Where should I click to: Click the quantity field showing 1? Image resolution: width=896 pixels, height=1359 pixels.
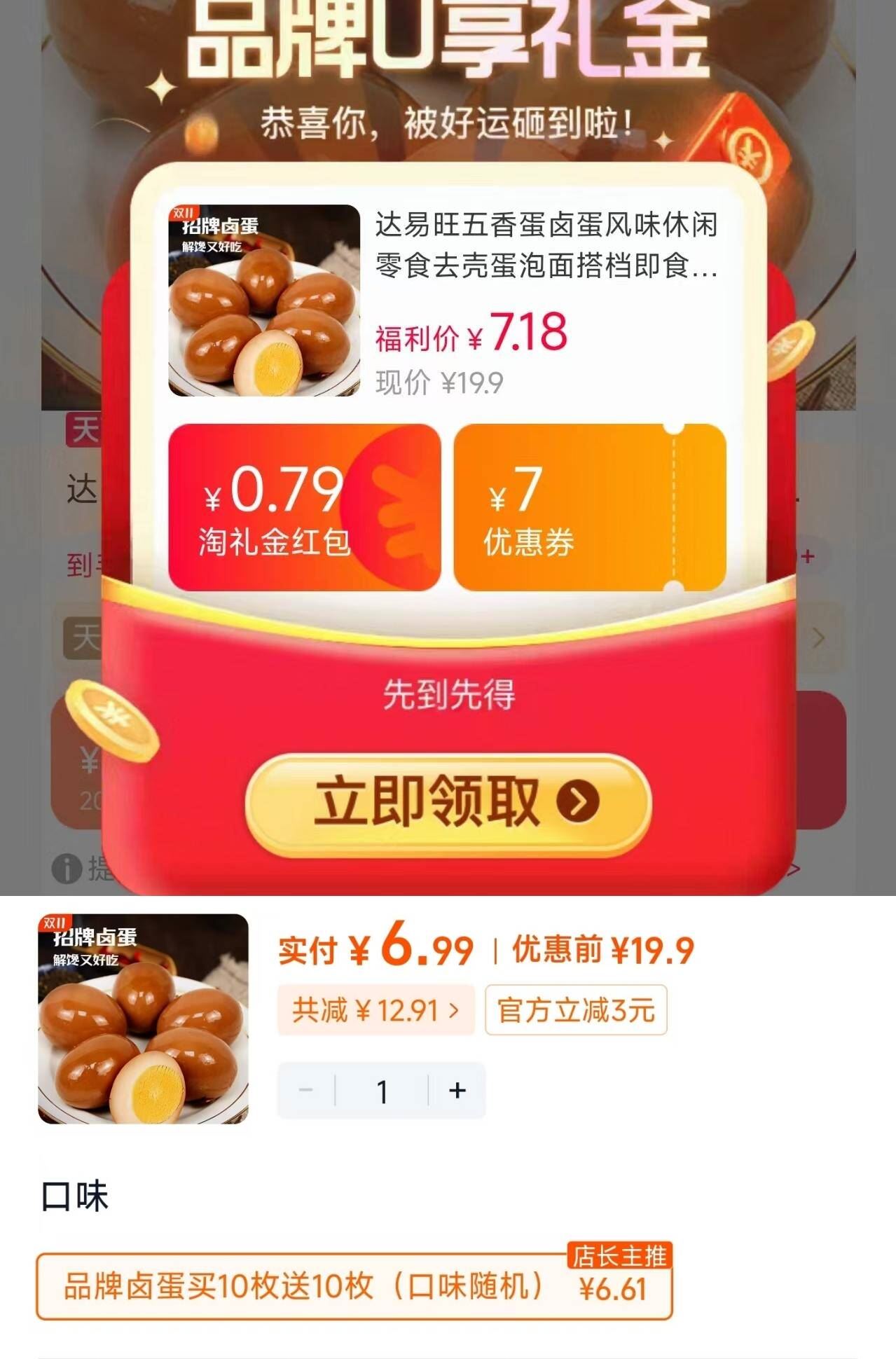381,1090
